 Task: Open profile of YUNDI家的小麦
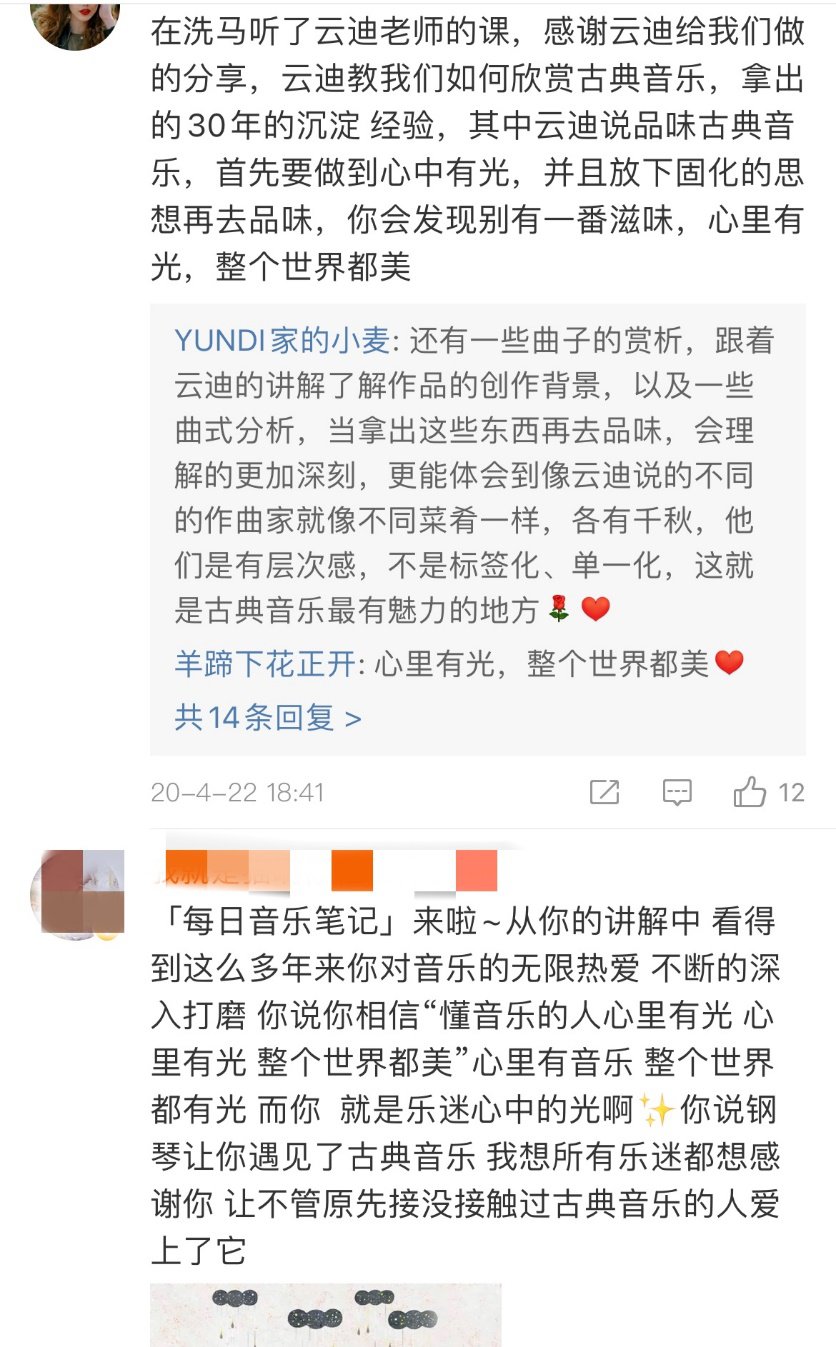pos(281,341)
